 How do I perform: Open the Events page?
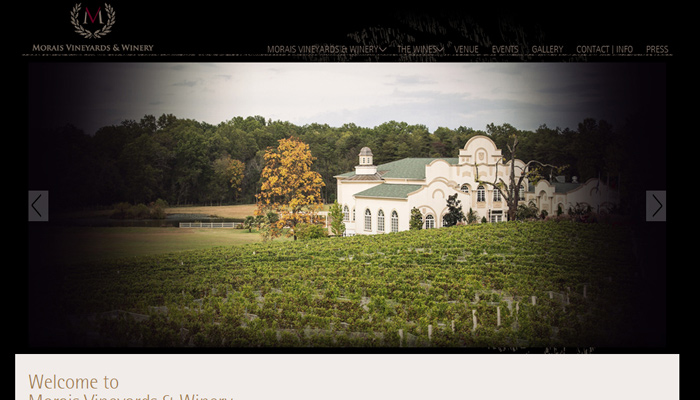[505, 49]
